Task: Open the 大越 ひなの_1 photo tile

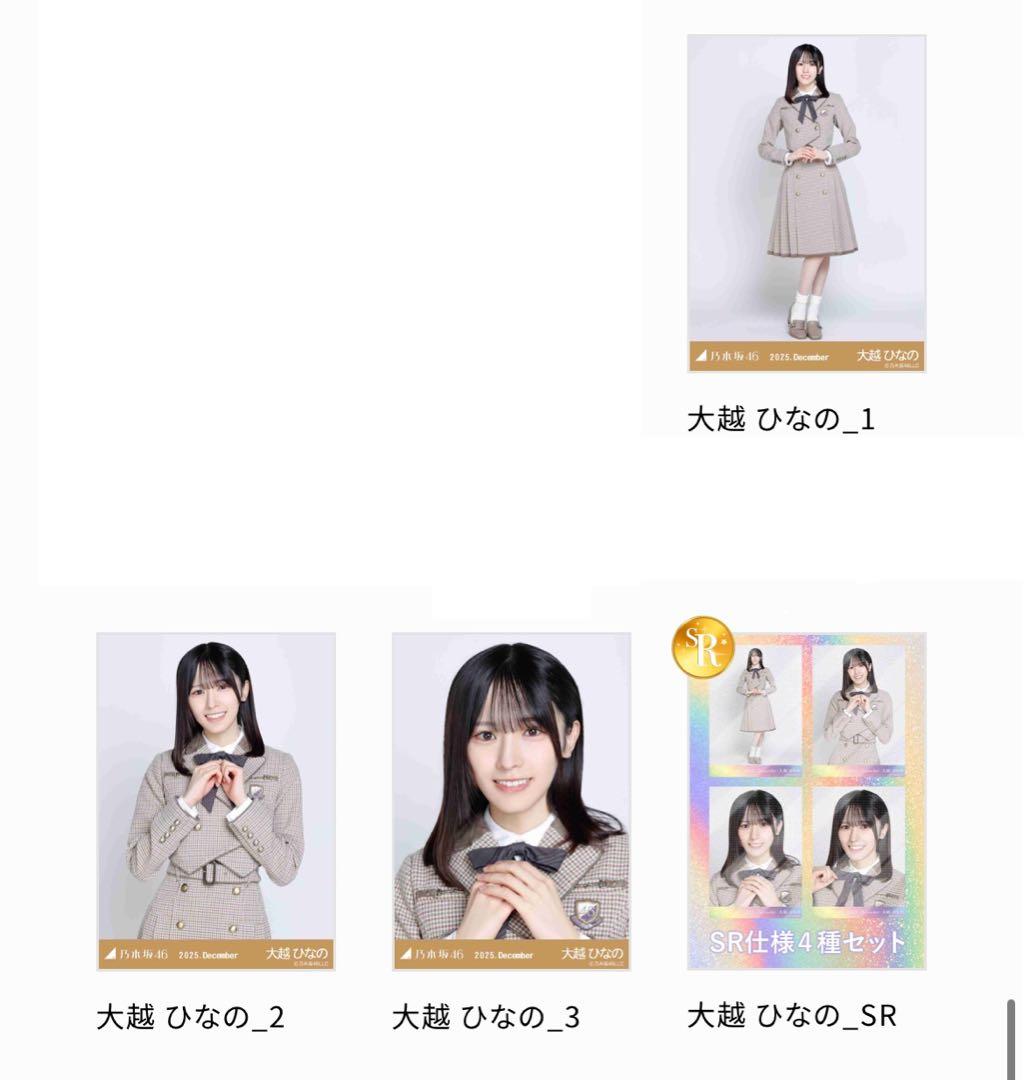Action: click(x=806, y=204)
